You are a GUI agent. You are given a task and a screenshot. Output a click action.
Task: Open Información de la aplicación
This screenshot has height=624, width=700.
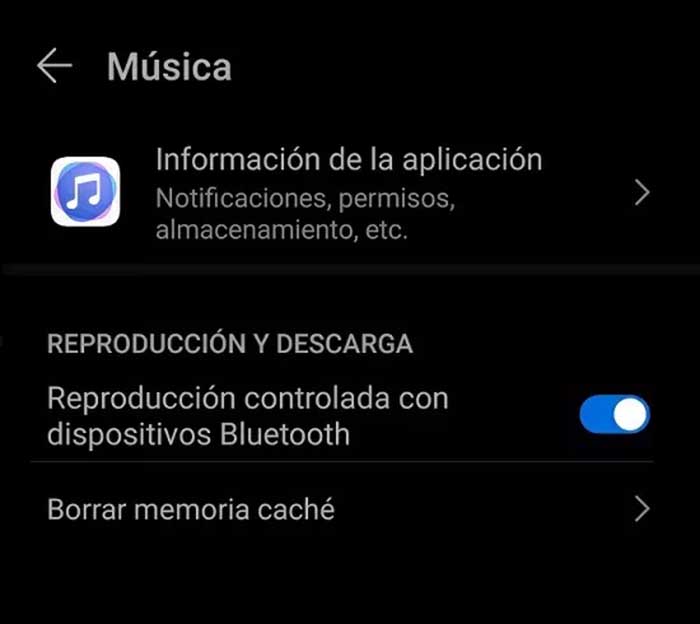[349, 191]
